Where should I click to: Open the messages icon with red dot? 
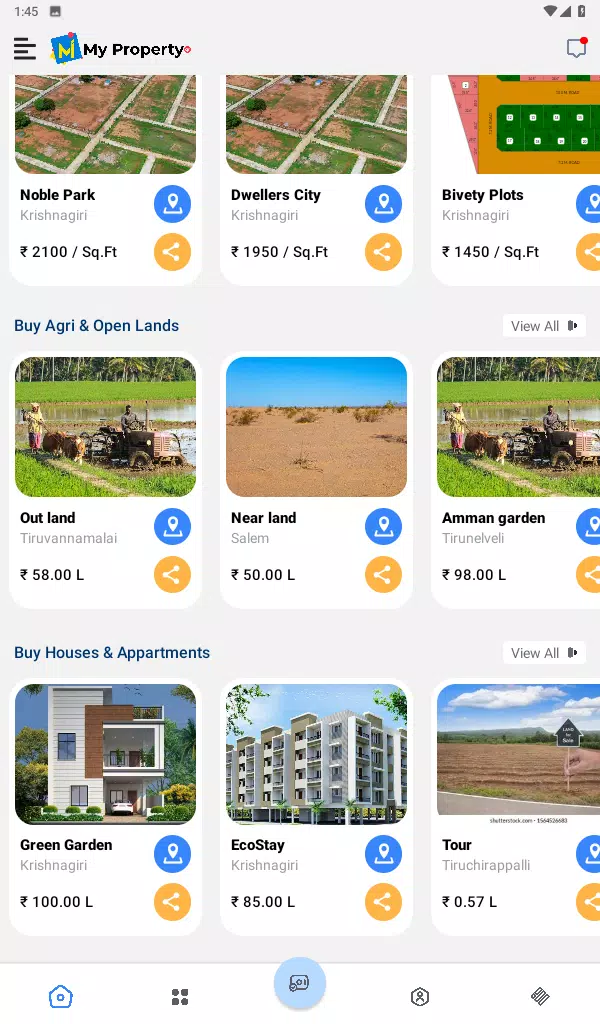[x=576, y=48]
